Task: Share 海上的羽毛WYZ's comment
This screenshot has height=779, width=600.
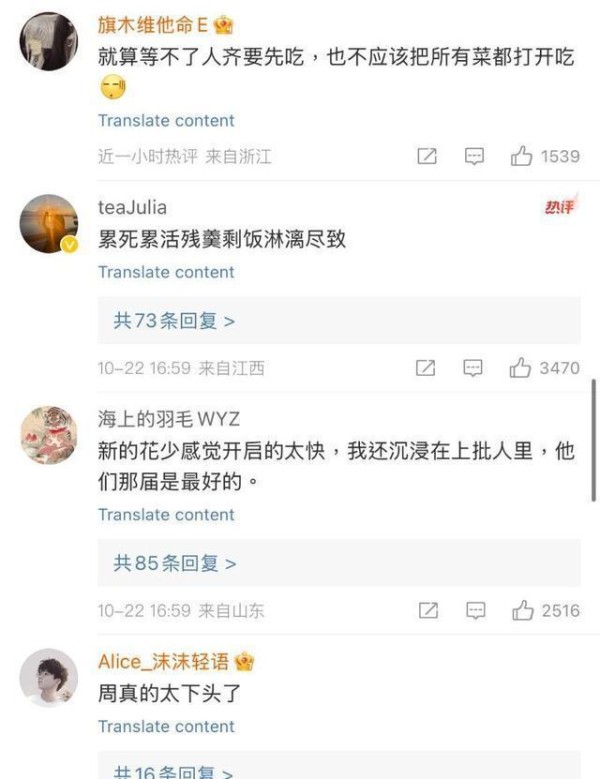Action: tap(427, 610)
